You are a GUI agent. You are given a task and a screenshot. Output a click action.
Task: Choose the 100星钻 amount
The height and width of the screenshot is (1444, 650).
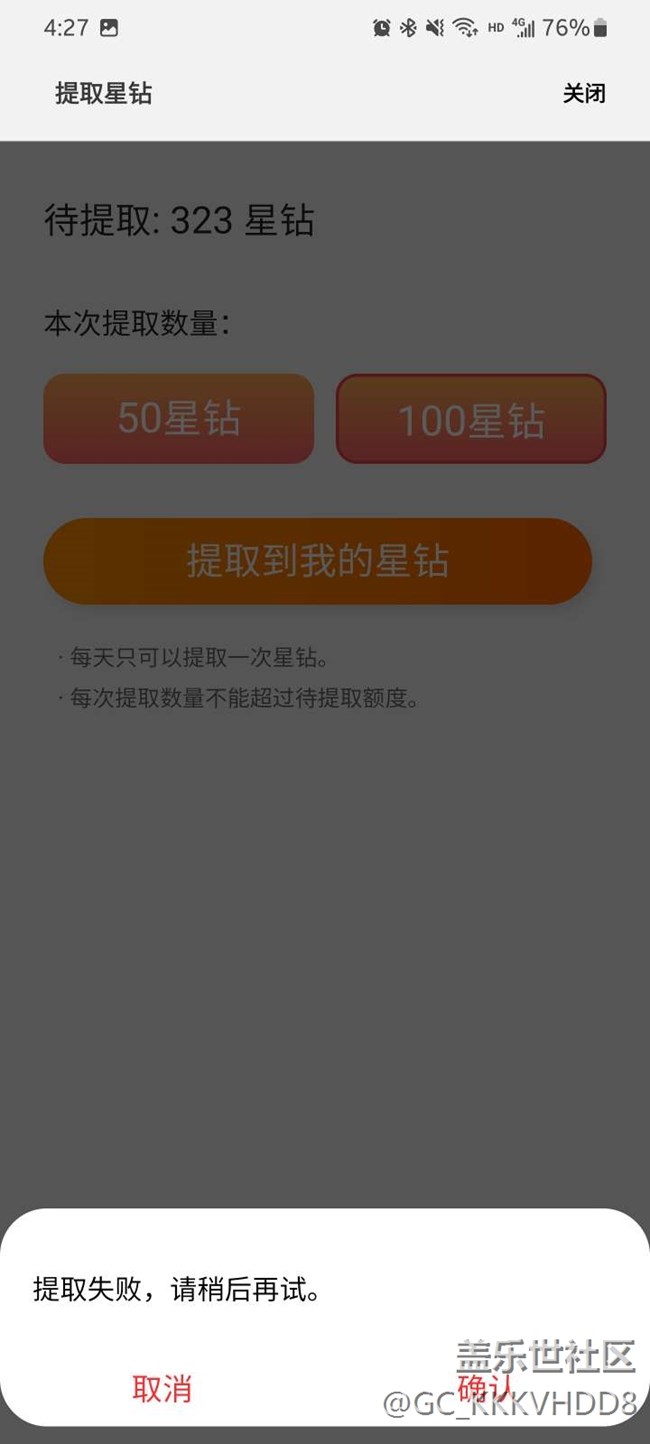tap(471, 419)
